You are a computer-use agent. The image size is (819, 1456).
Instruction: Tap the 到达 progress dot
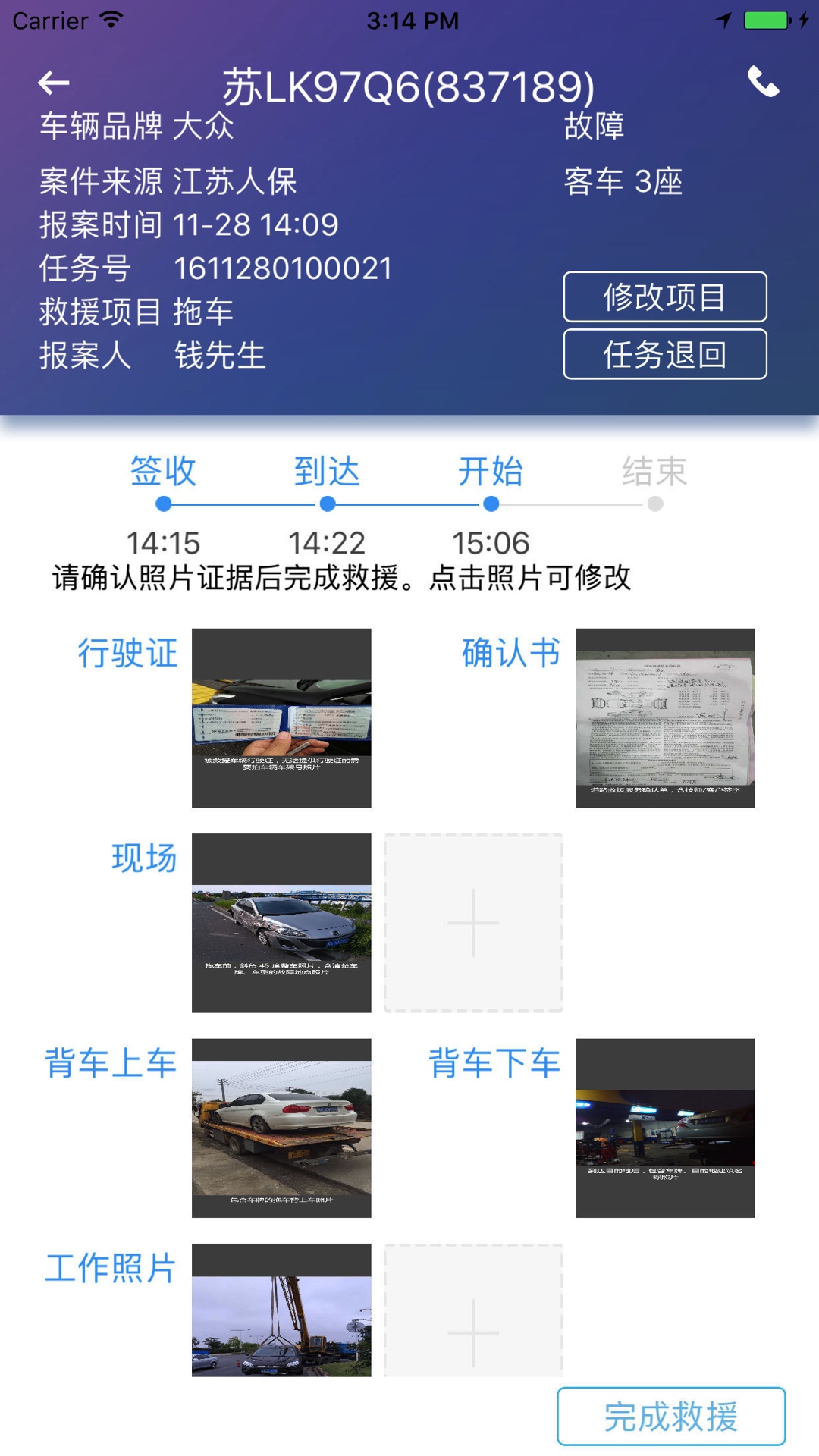(328, 502)
